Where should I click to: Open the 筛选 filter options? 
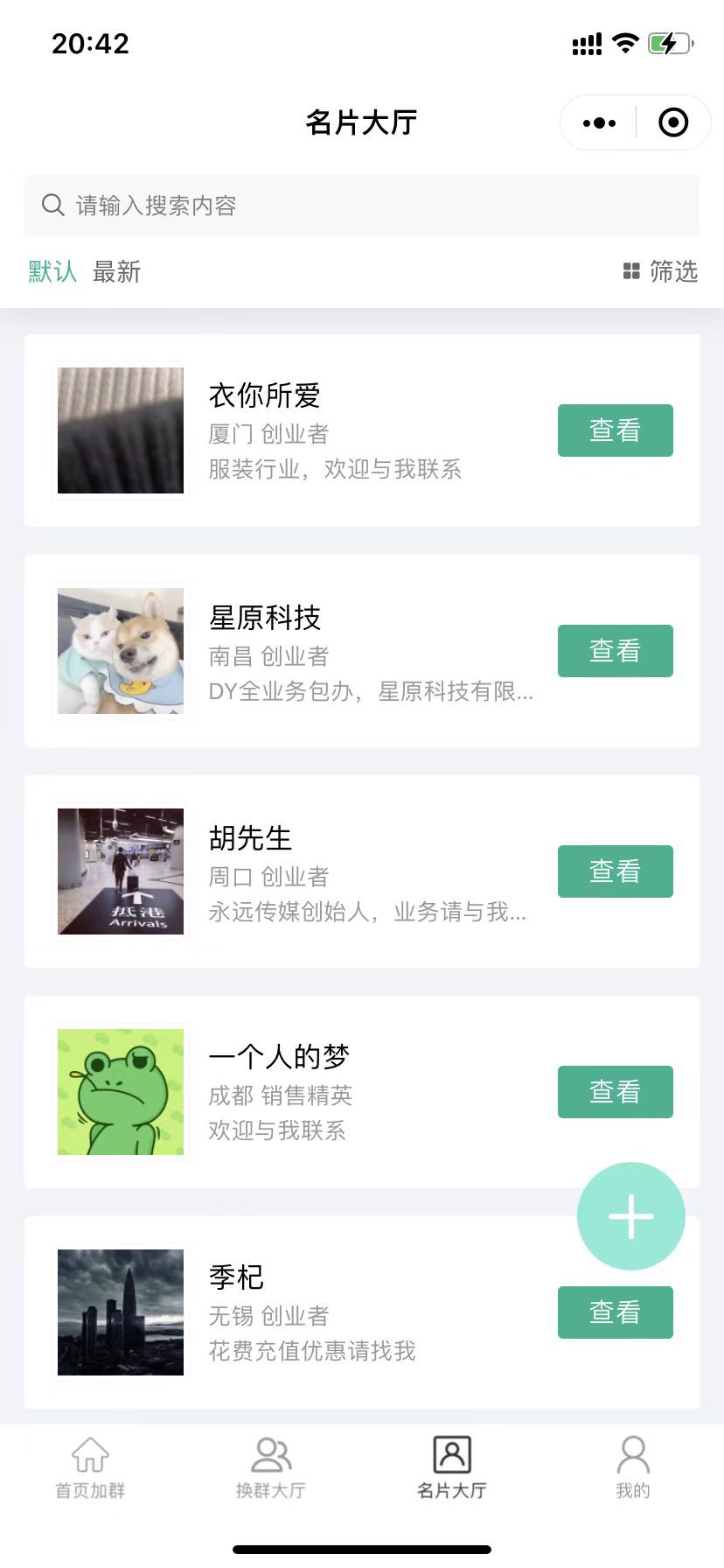660,271
